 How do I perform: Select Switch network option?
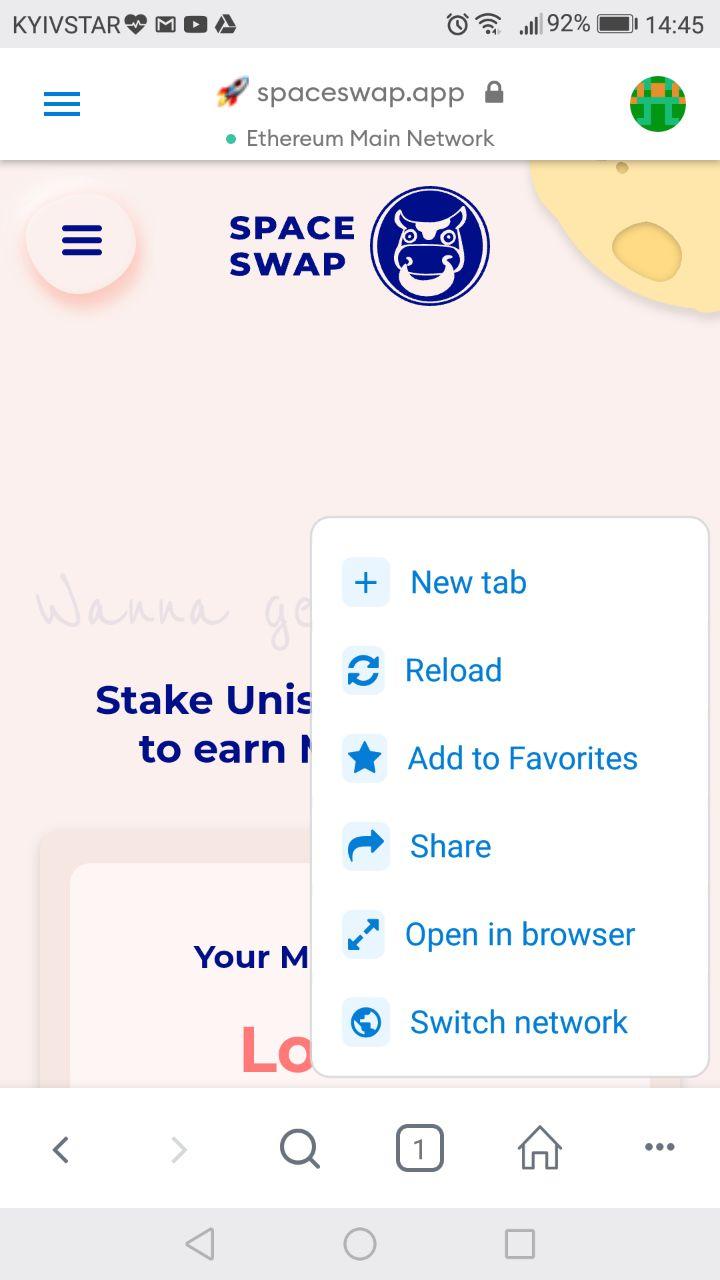518,1022
